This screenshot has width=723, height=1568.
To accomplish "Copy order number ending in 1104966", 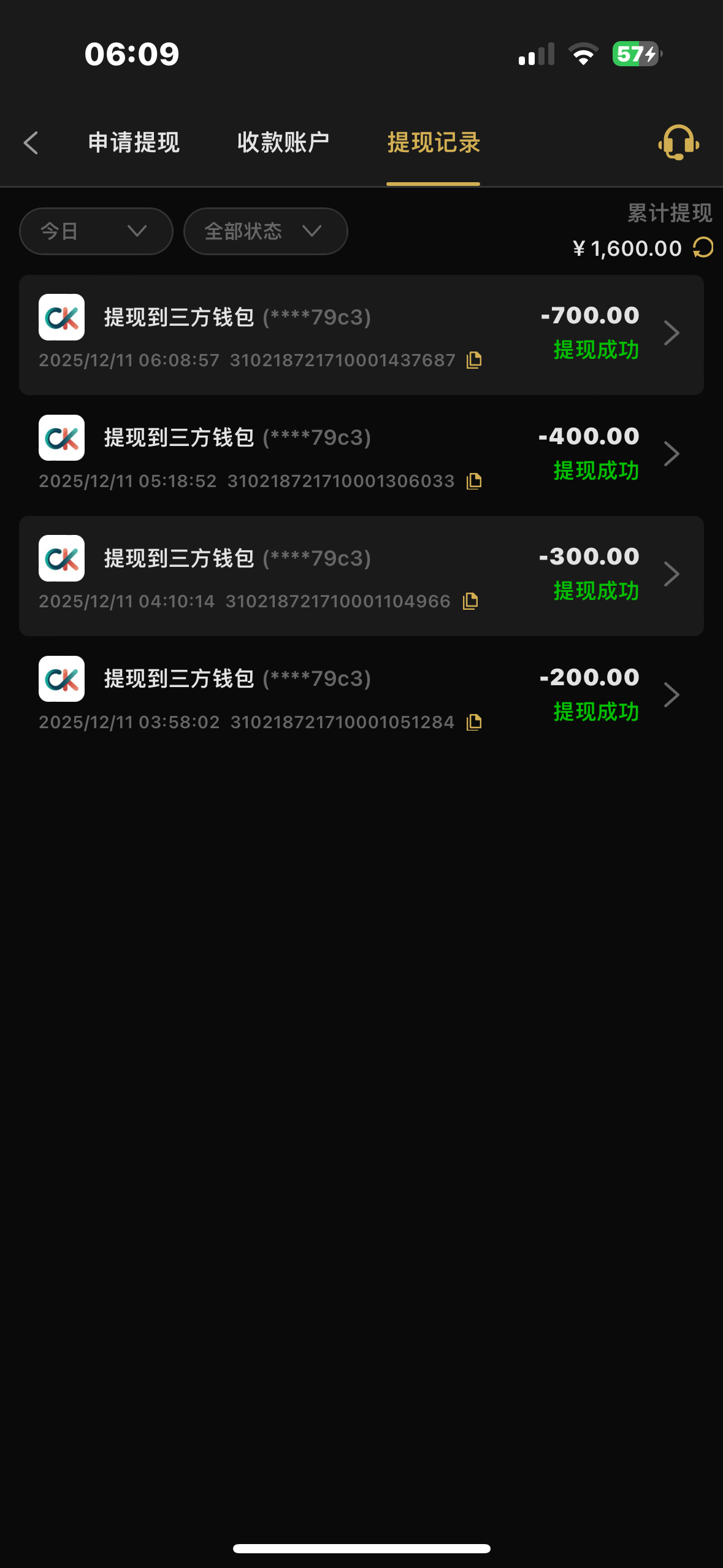I will click(x=470, y=601).
